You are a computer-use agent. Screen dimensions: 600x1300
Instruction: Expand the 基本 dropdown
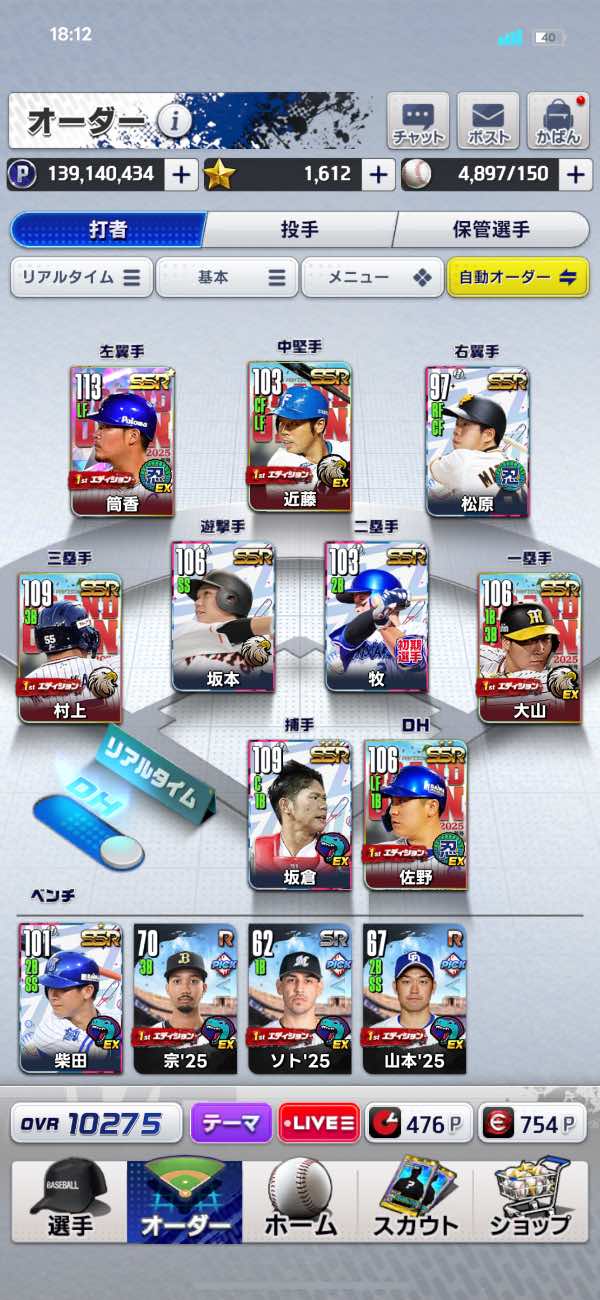click(x=227, y=278)
